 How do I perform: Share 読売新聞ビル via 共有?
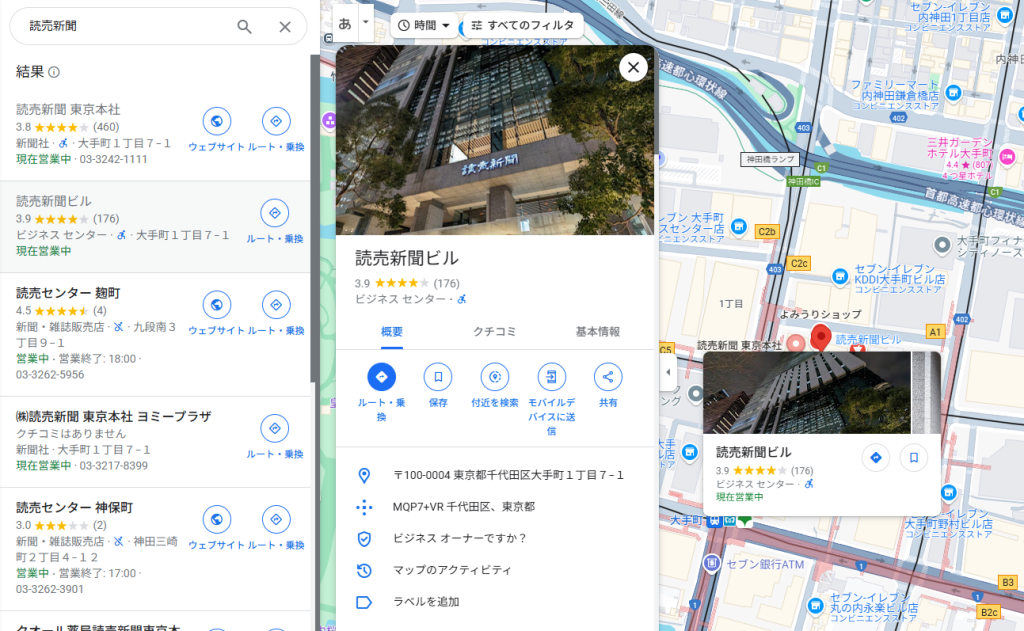[607, 377]
